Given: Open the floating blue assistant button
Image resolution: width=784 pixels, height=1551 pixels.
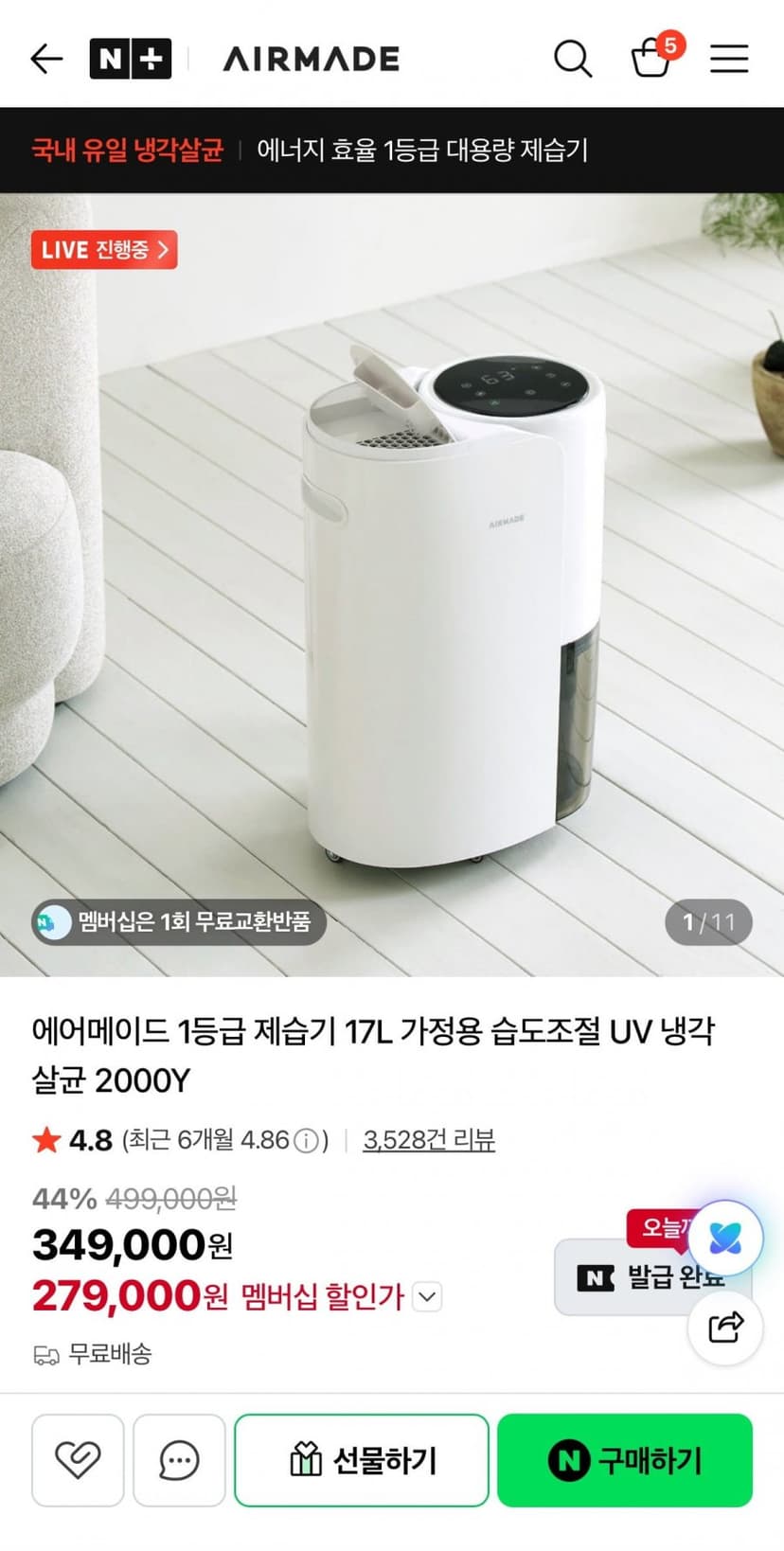Looking at the screenshot, I should pos(725,1238).
